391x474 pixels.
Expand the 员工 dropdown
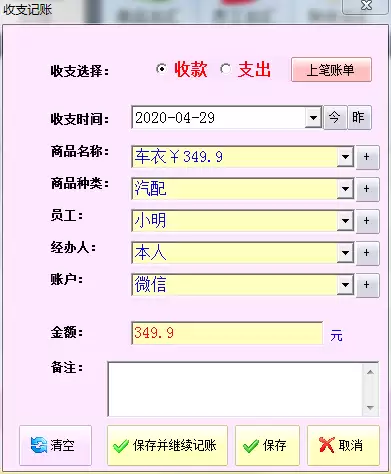345,221
